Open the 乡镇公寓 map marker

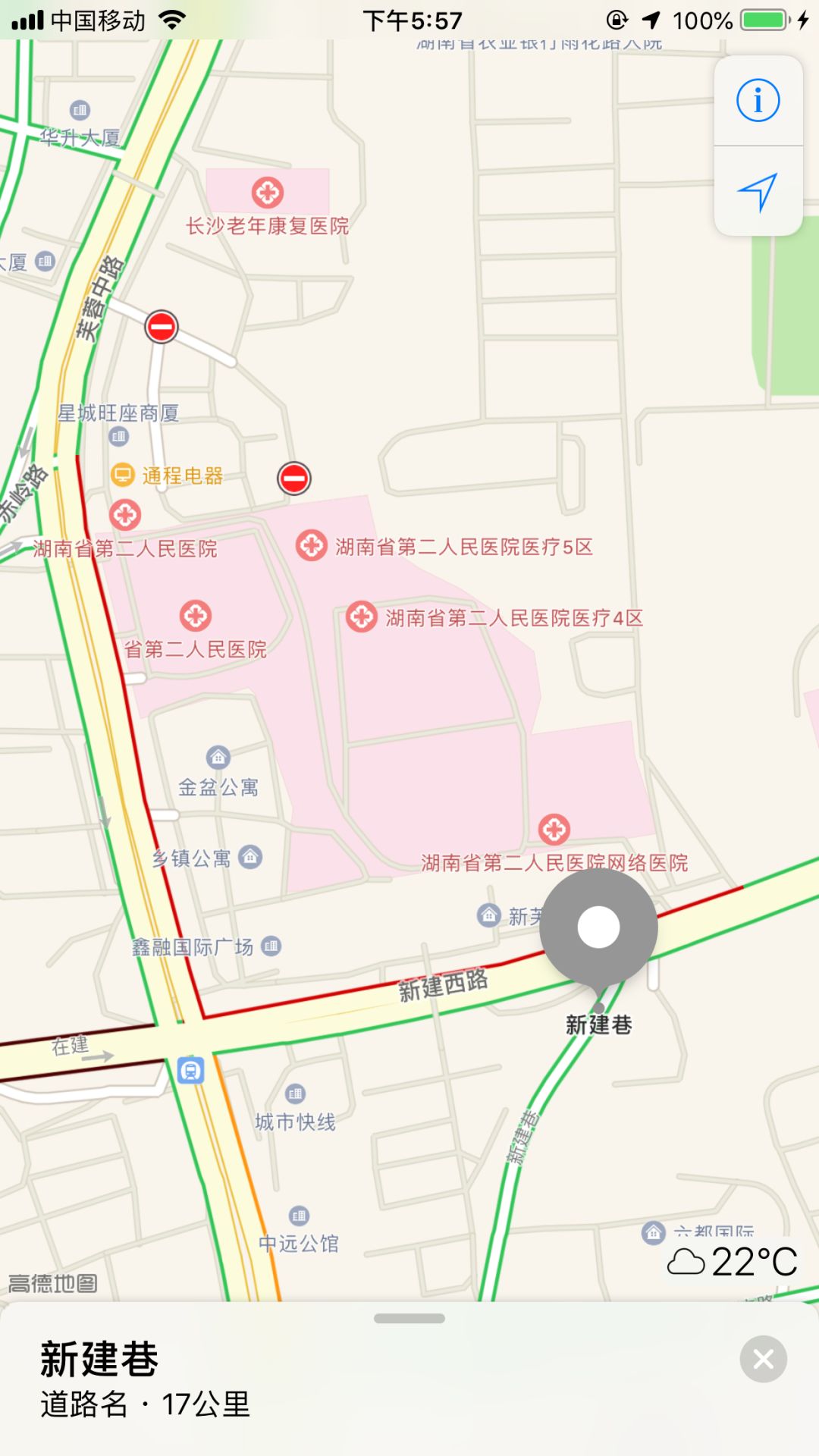pos(250,857)
